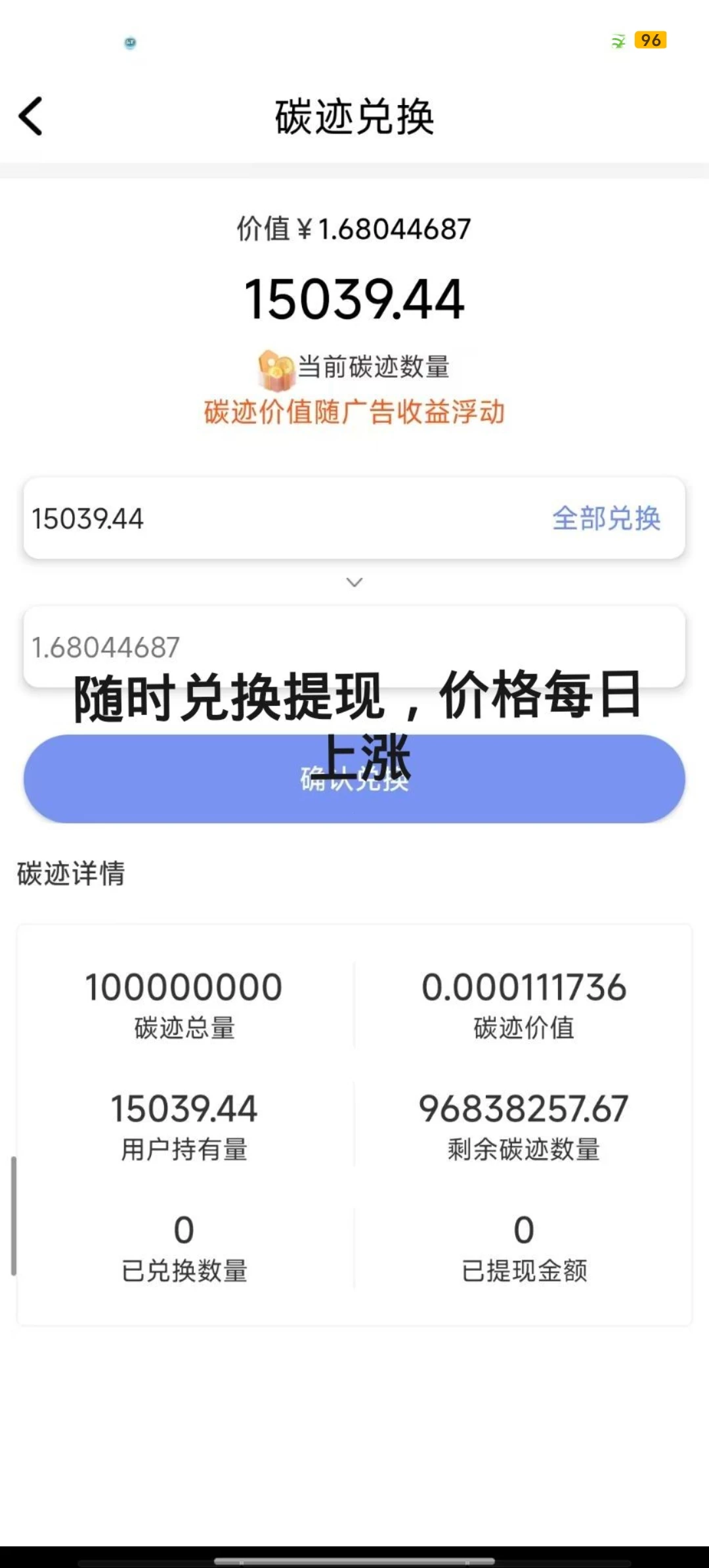The image size is (709, 1568).
Task: Go back from the 碳迹兑换 page
Action: (x=31, y=116)
